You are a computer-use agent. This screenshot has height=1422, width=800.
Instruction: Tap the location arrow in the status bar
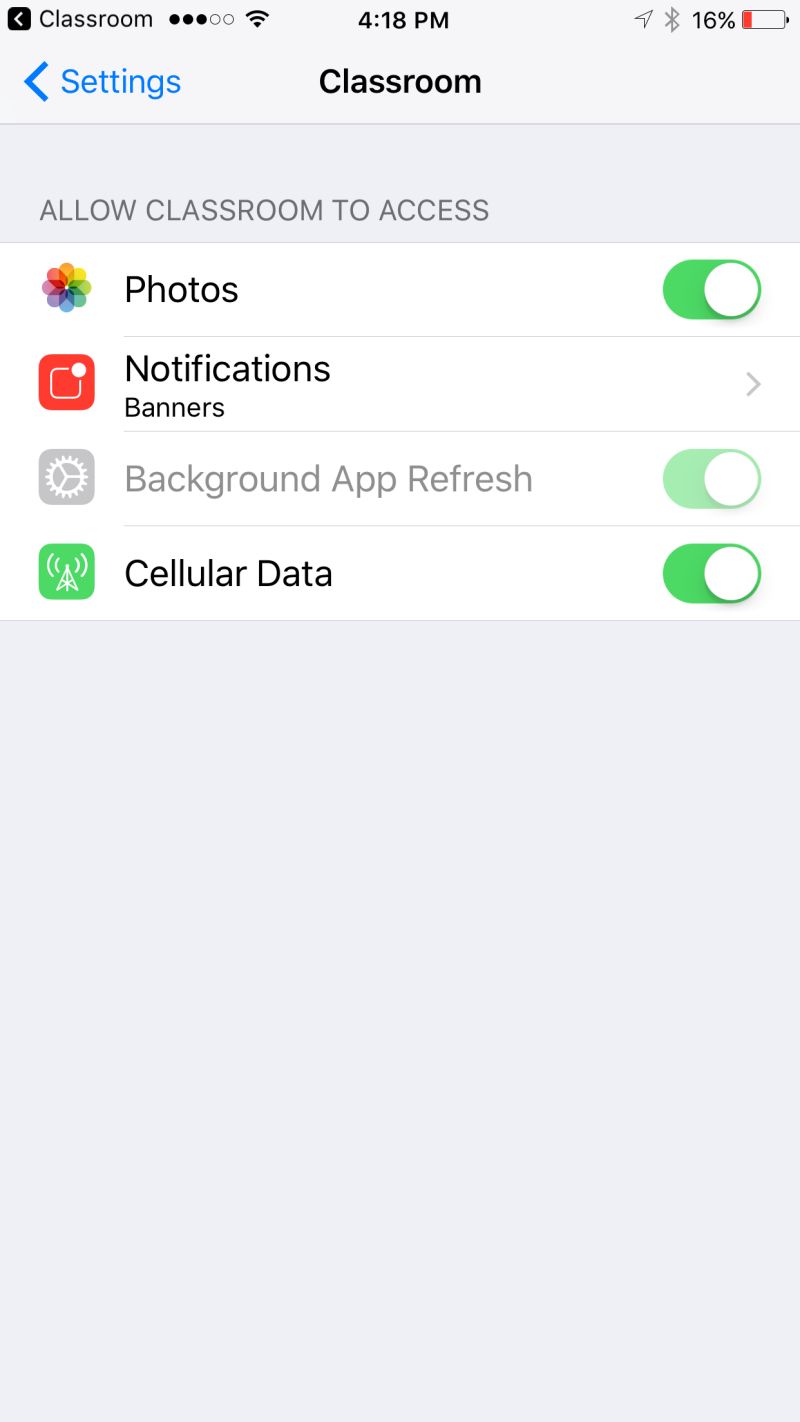[x=641, y=18]
